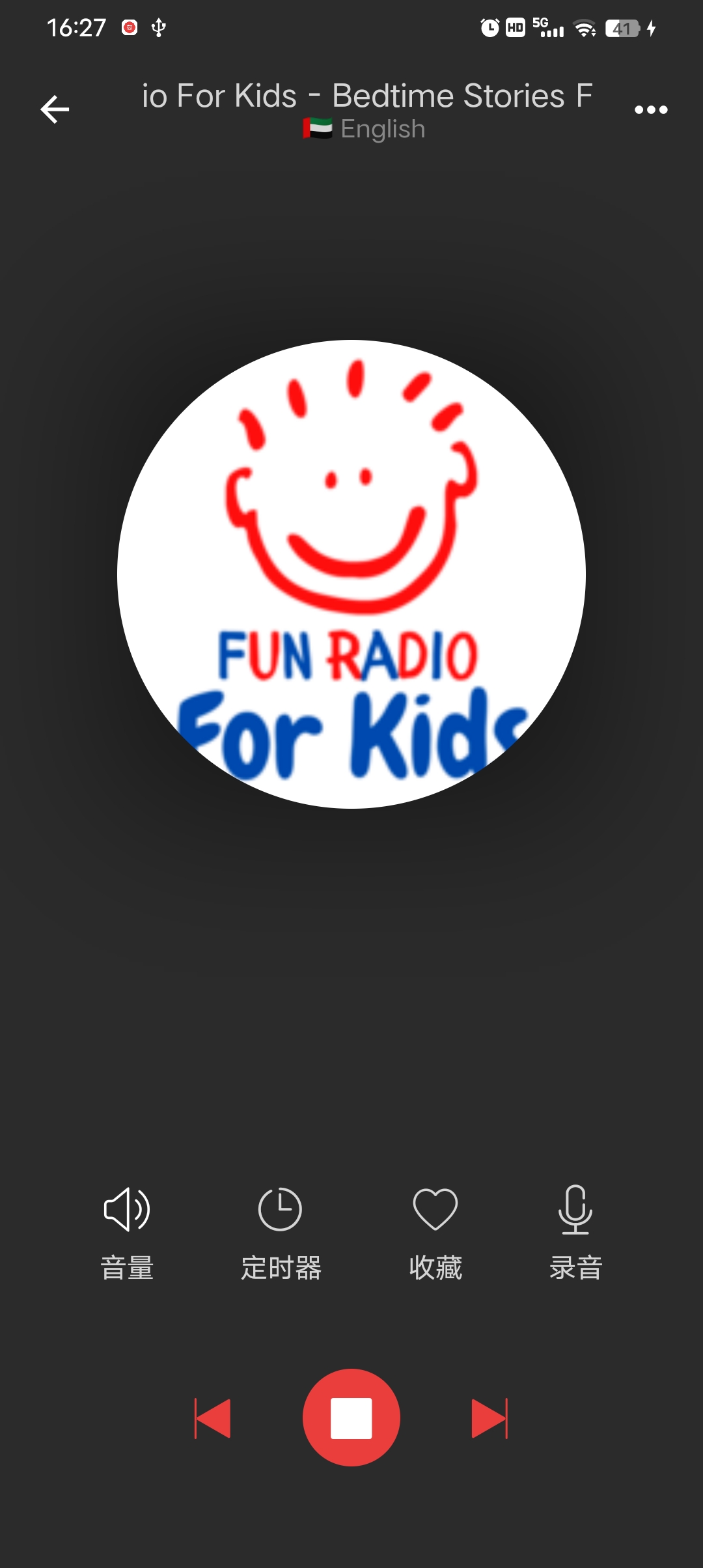Open the volume (音量) control

pyautogui.click(x=127, y=1233)
